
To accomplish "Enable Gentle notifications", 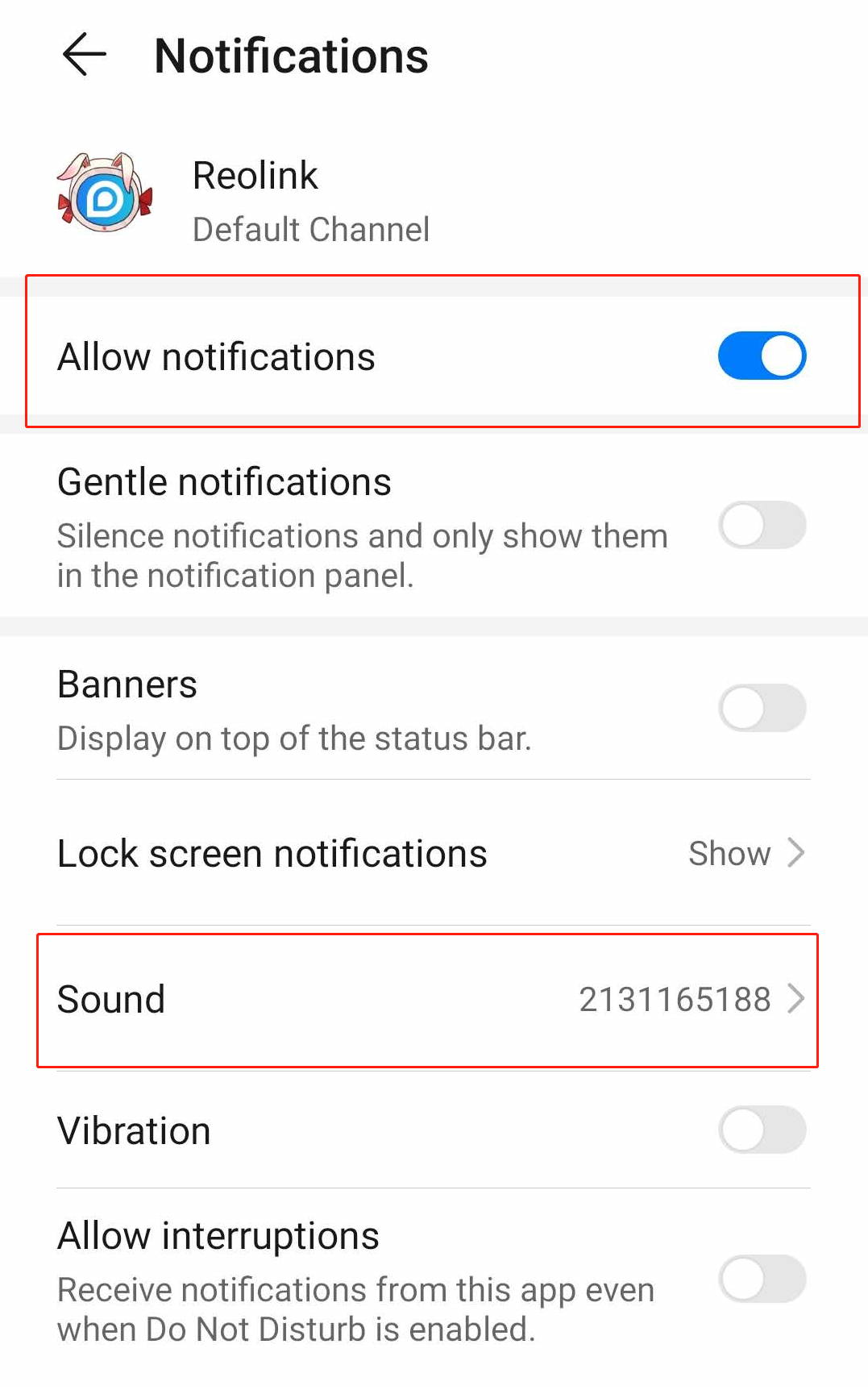I will (762, 526).
